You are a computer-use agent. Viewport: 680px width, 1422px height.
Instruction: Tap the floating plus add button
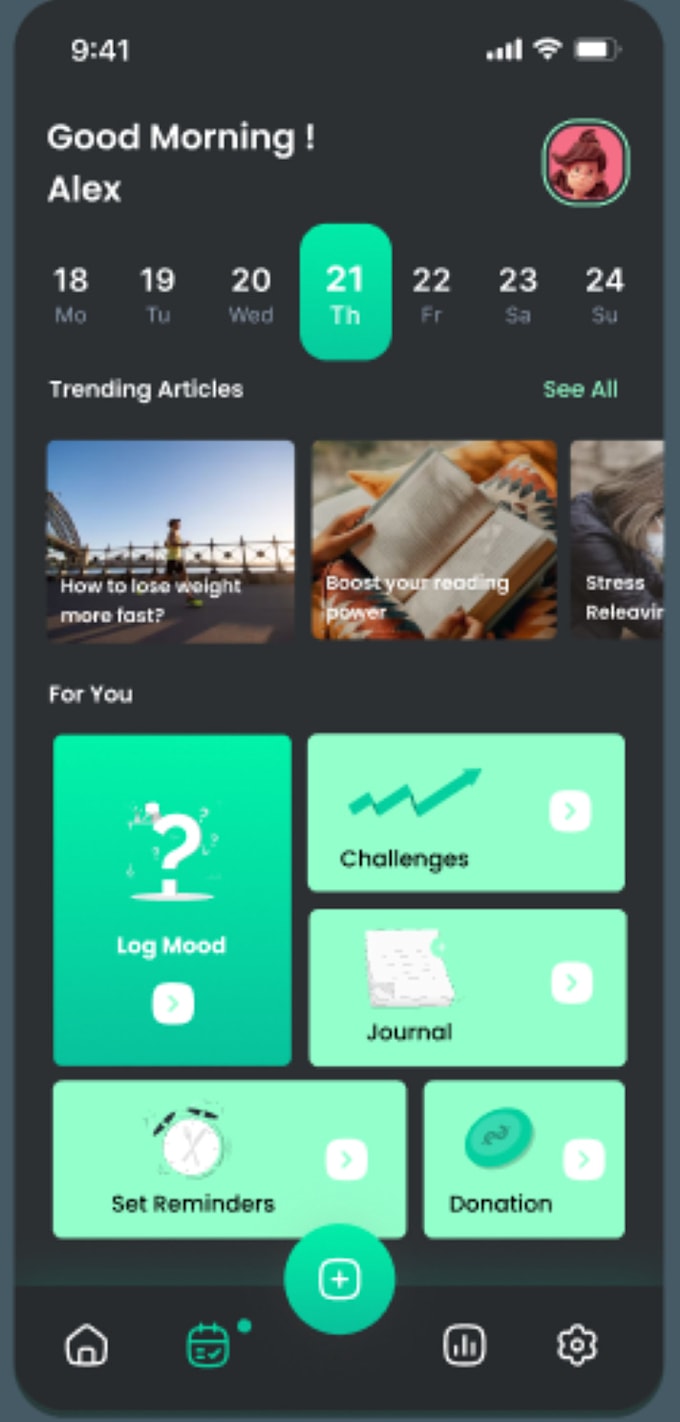click(x=339, y=1279)
